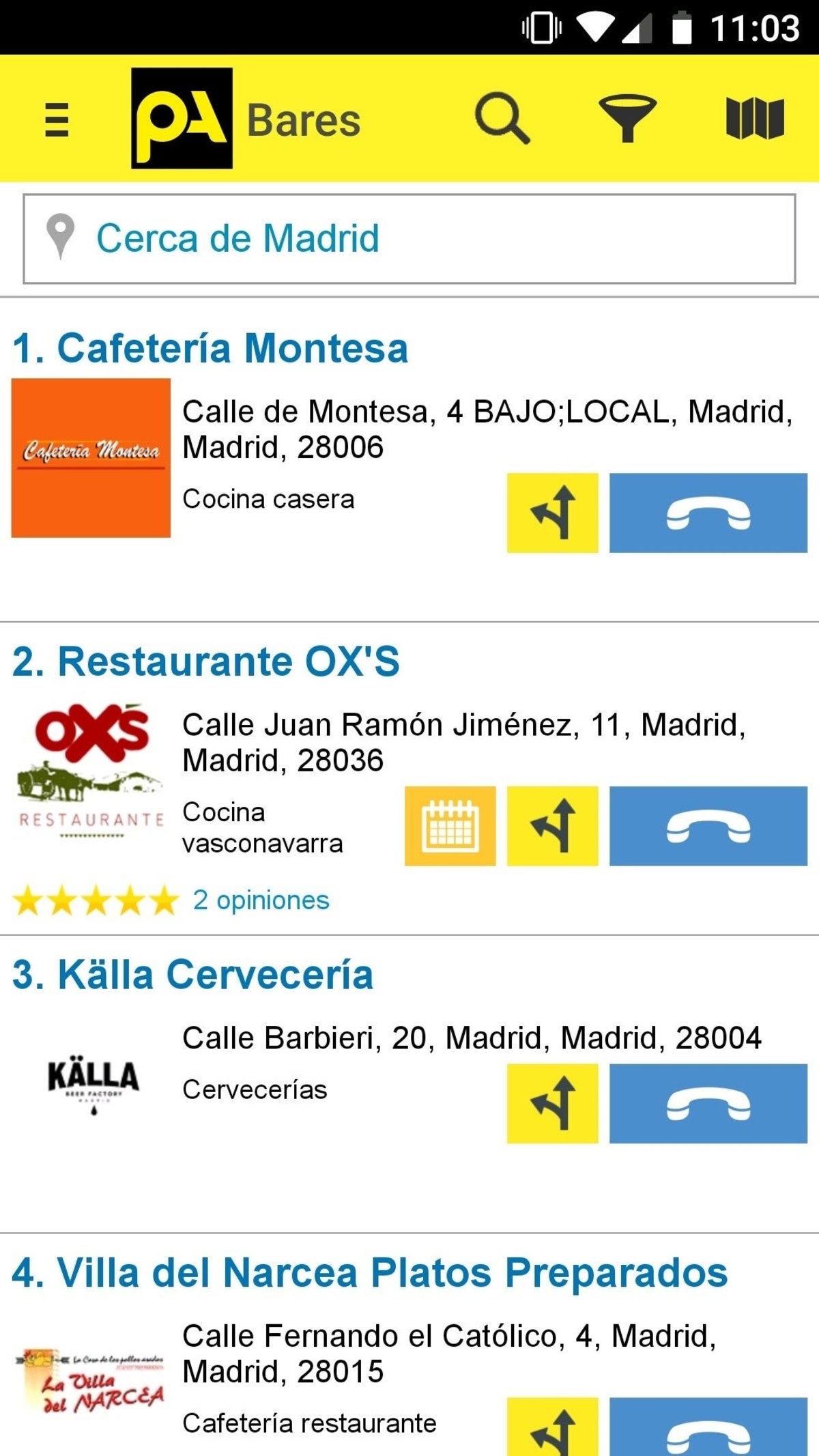Switch to map view
819x1456 pixels.
click(755, 119)
